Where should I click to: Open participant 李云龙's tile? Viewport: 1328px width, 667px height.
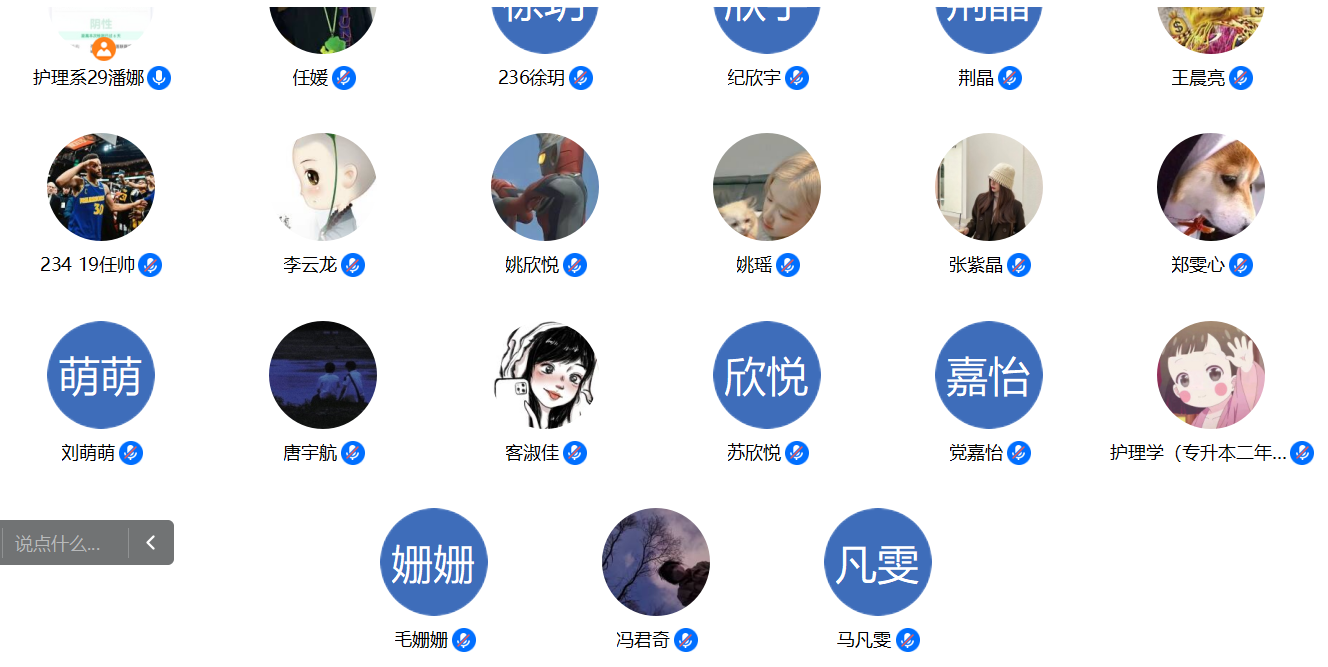tap(323, 187)
